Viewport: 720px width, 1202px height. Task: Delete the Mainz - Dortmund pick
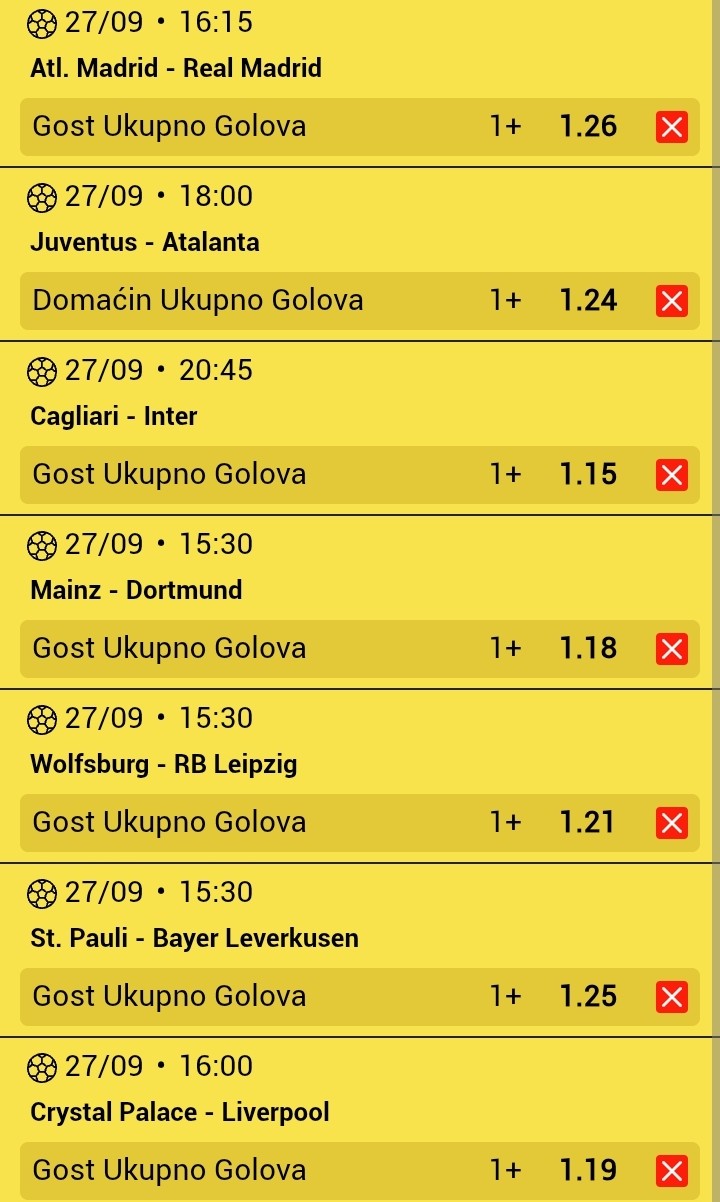pos(672,649)
